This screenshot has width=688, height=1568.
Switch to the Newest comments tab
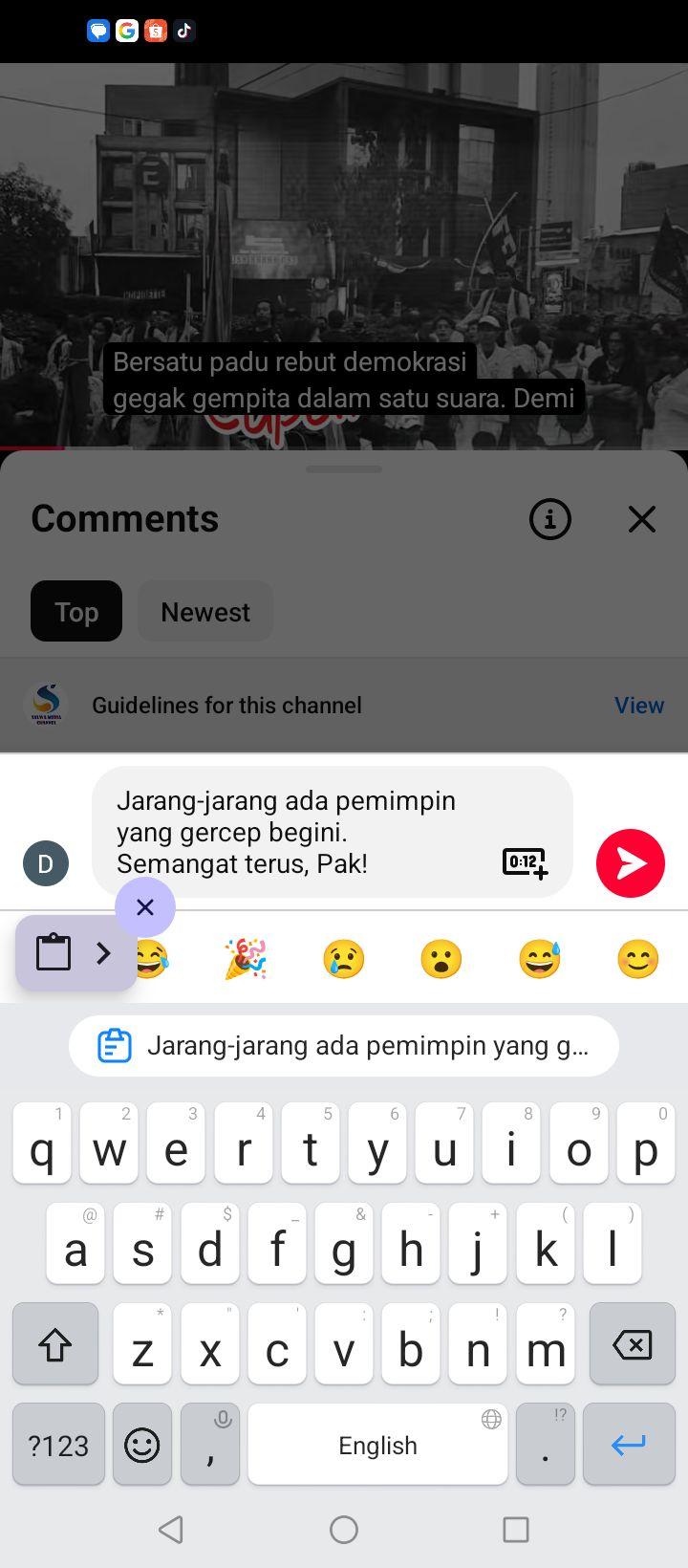[205, 611]
